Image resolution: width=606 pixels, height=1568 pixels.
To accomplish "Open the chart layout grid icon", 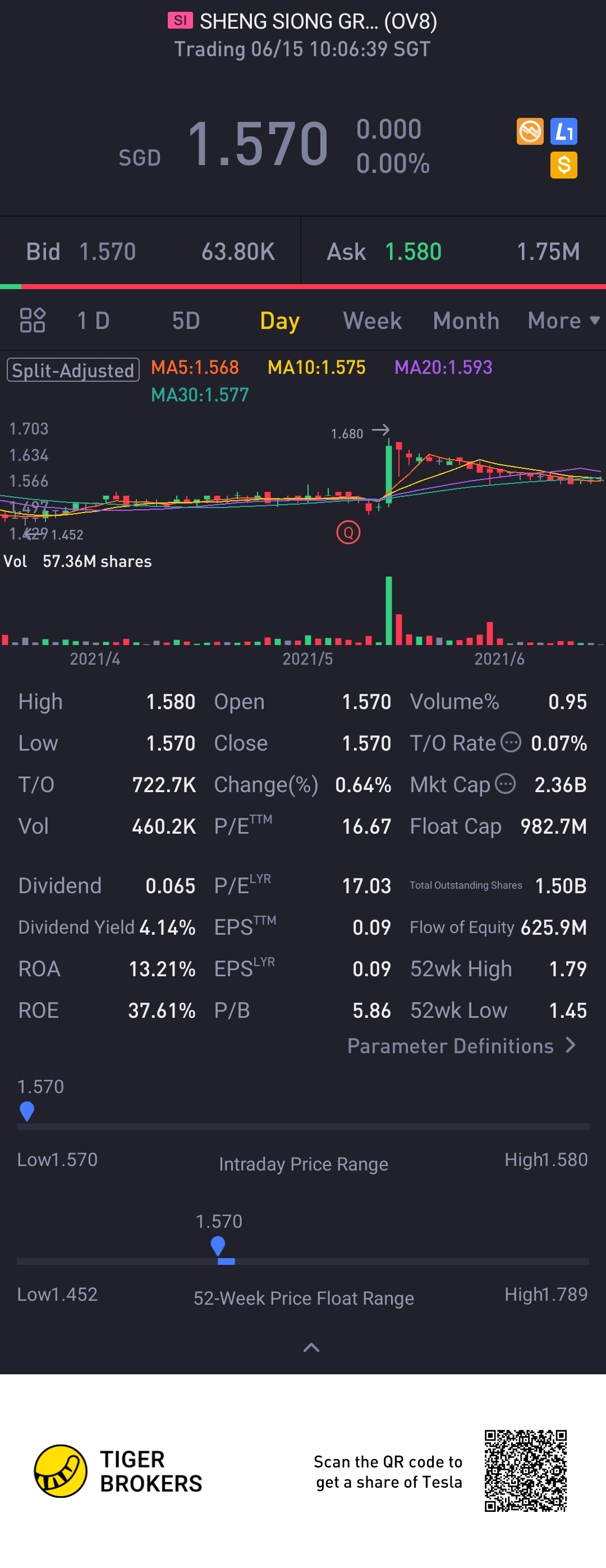I will pos(32,320).
